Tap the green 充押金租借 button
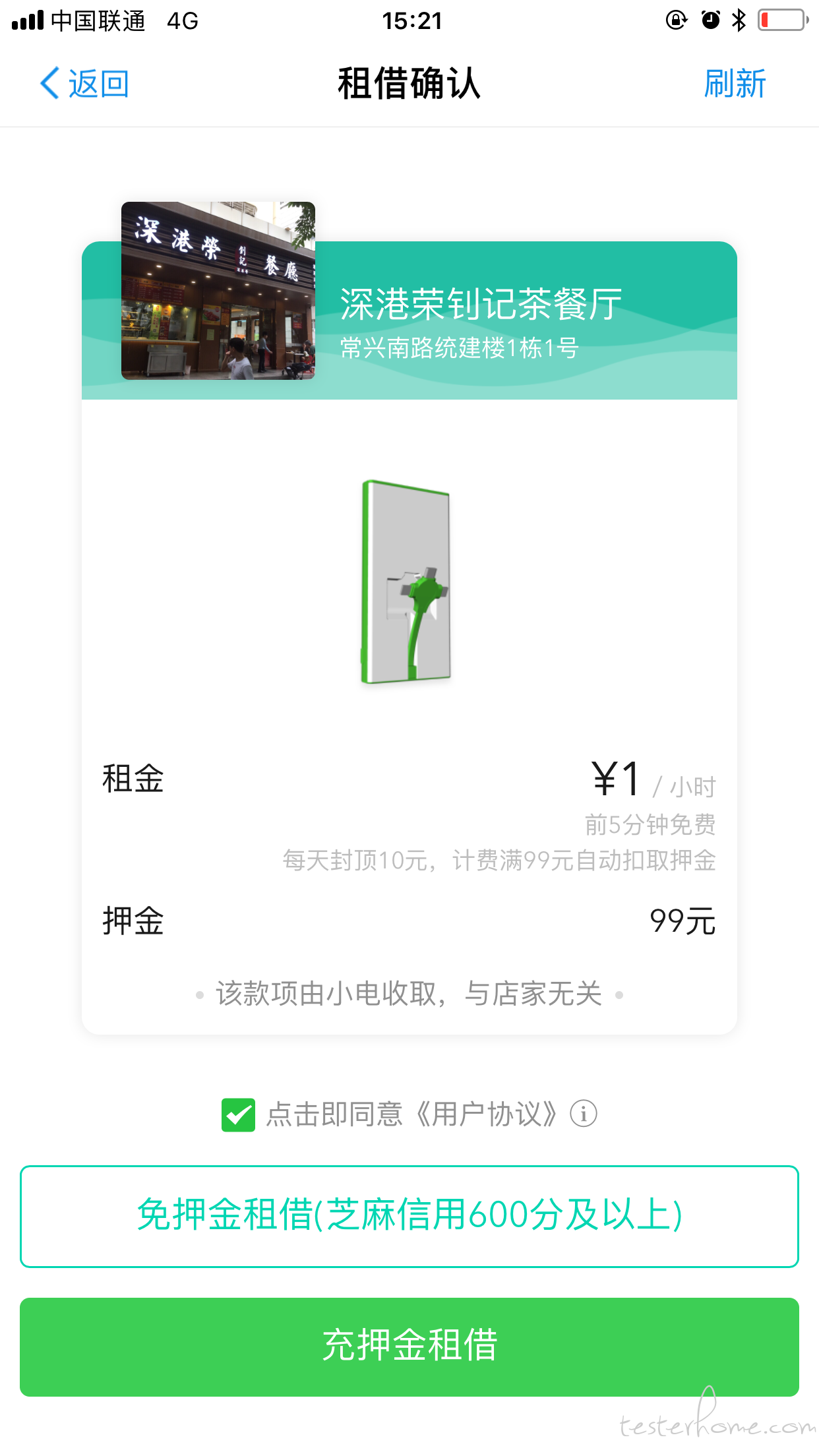This screenshot has height=1456, width=819. (409, 1347)
